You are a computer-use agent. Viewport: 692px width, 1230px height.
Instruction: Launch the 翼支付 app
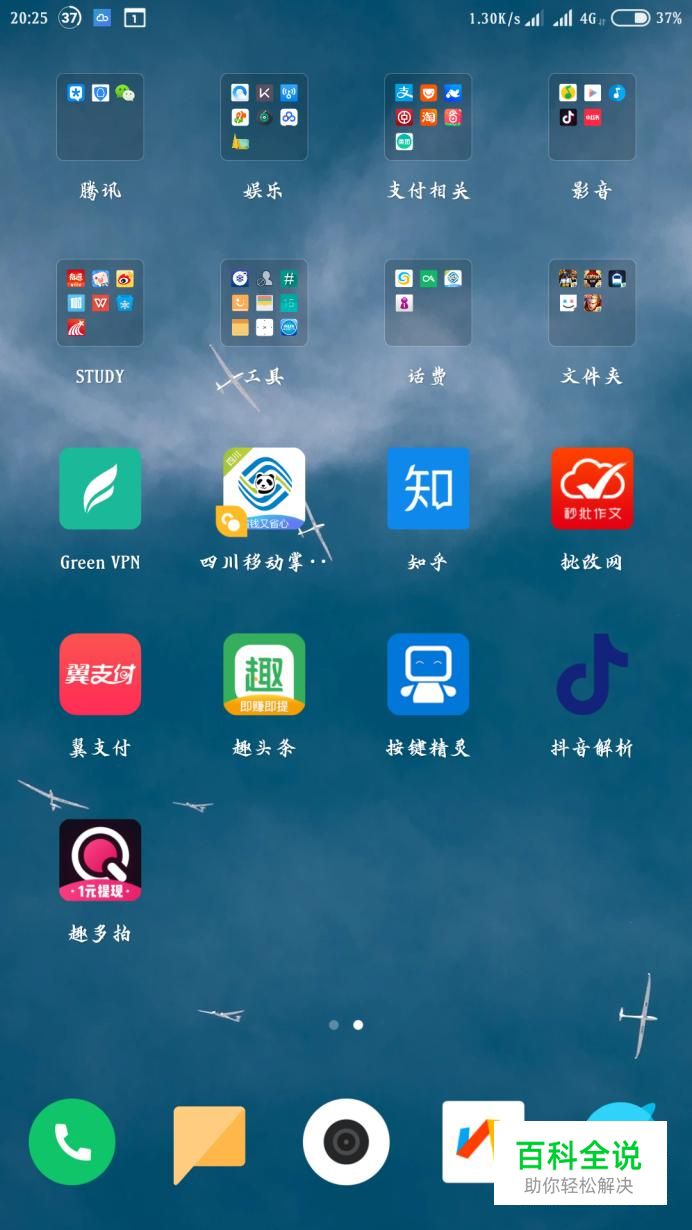click(100, 675)
